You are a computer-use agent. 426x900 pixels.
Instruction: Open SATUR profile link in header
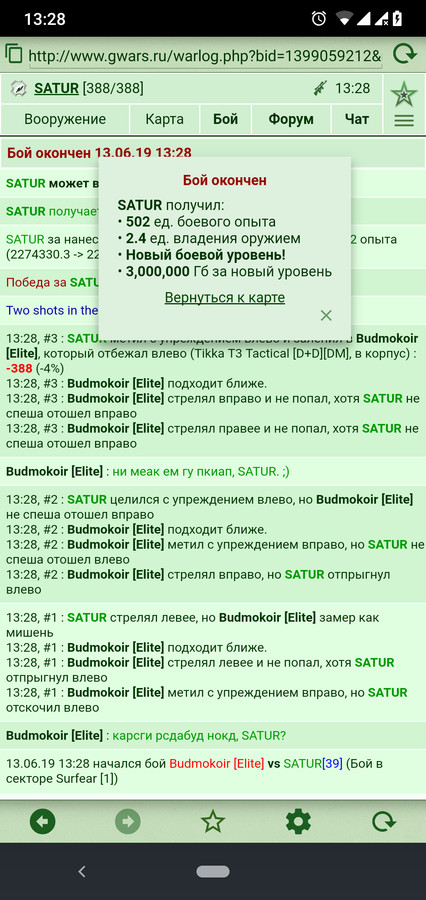coord(56,88)
